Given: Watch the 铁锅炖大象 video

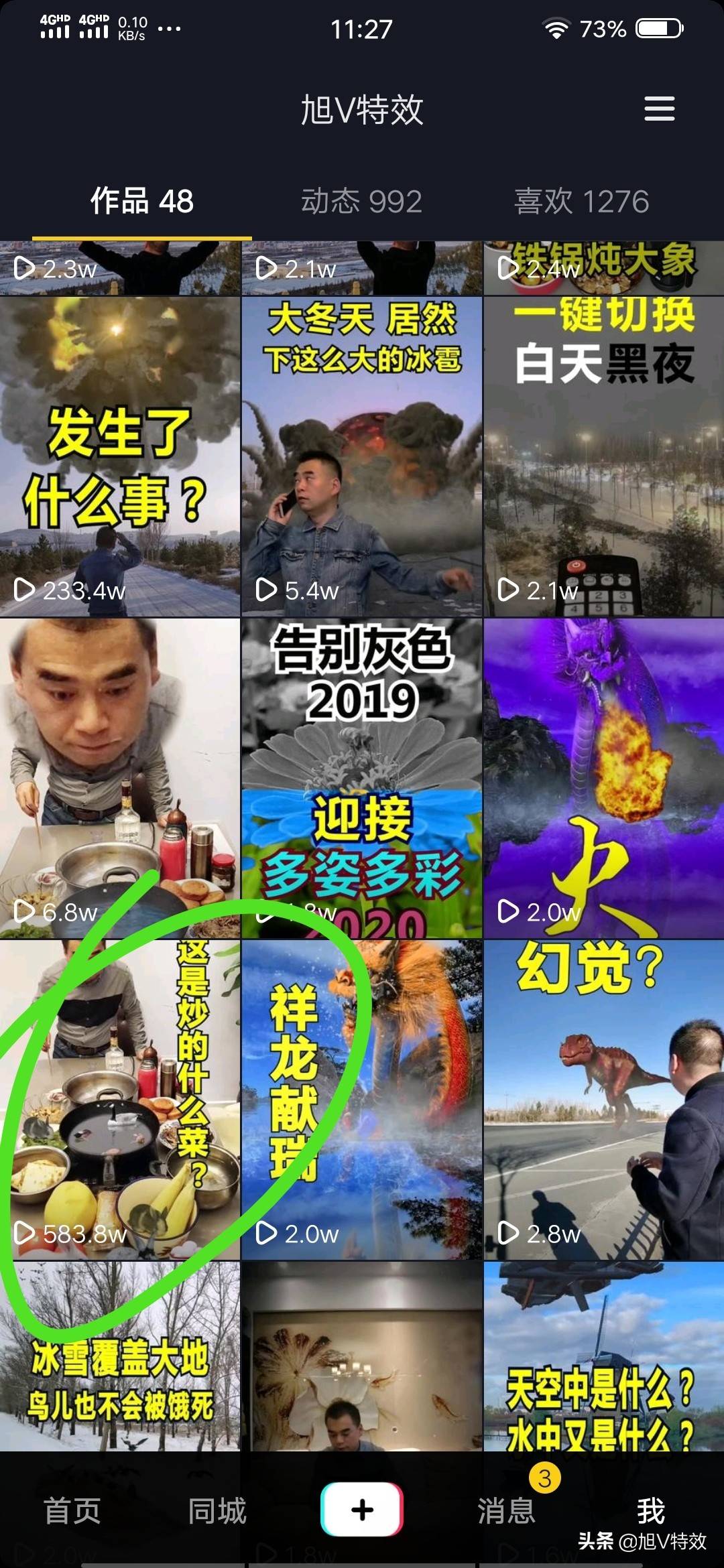Looking at the screenshot, I should (603, 265).
